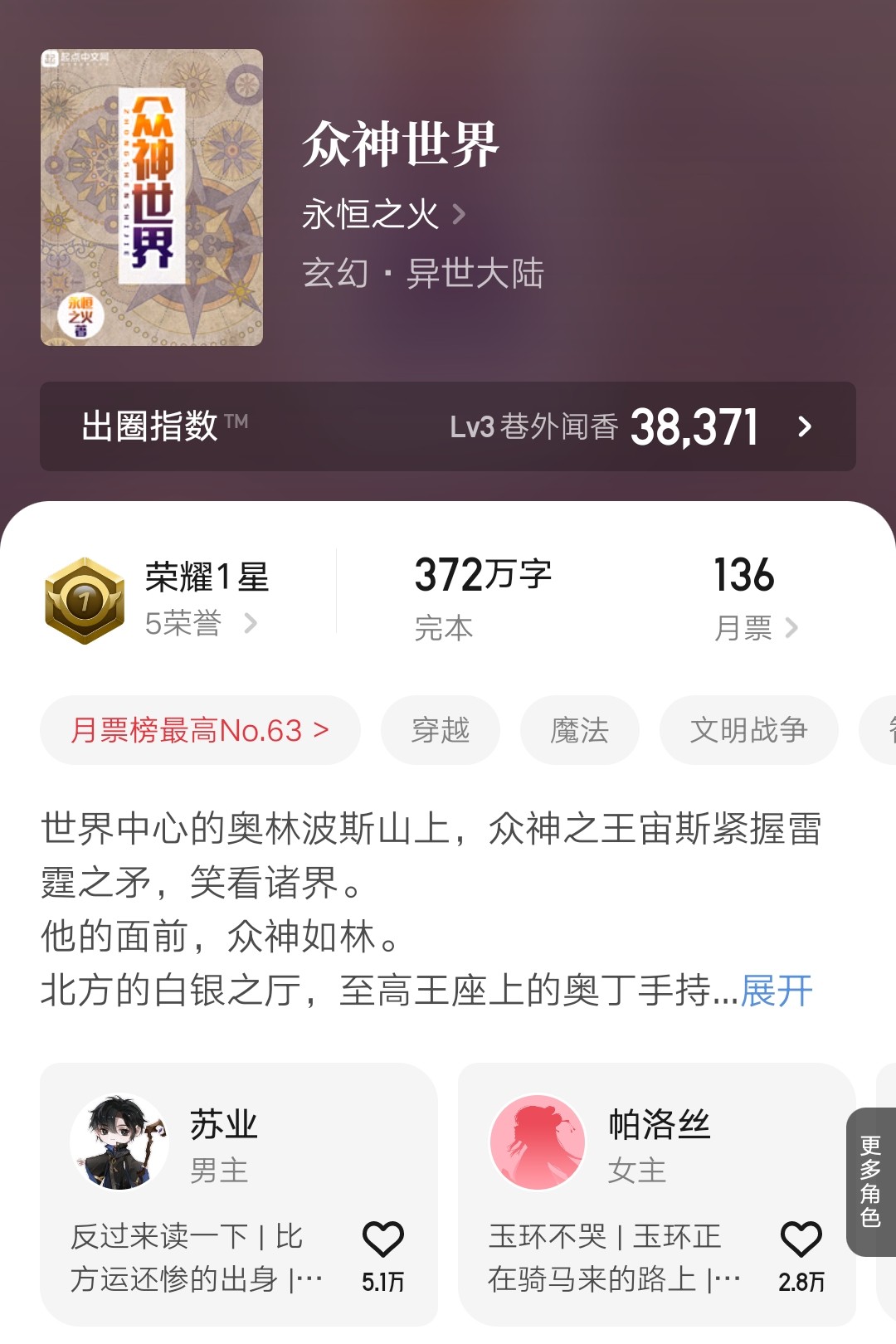Open the 玄幻·异世大陆 category

[x=423, y=274]
